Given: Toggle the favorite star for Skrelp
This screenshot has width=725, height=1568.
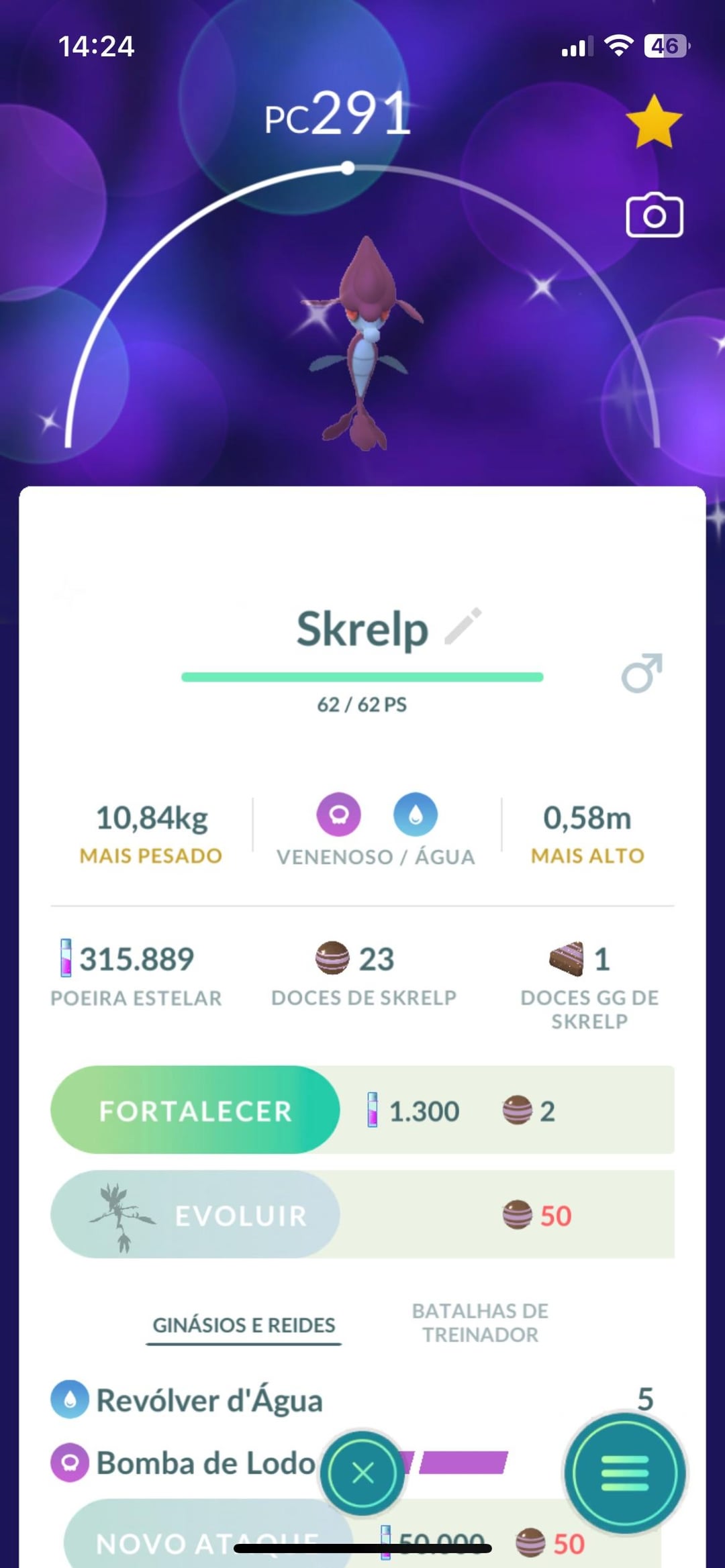Looking at the screenshot, I should coord(653,122).
